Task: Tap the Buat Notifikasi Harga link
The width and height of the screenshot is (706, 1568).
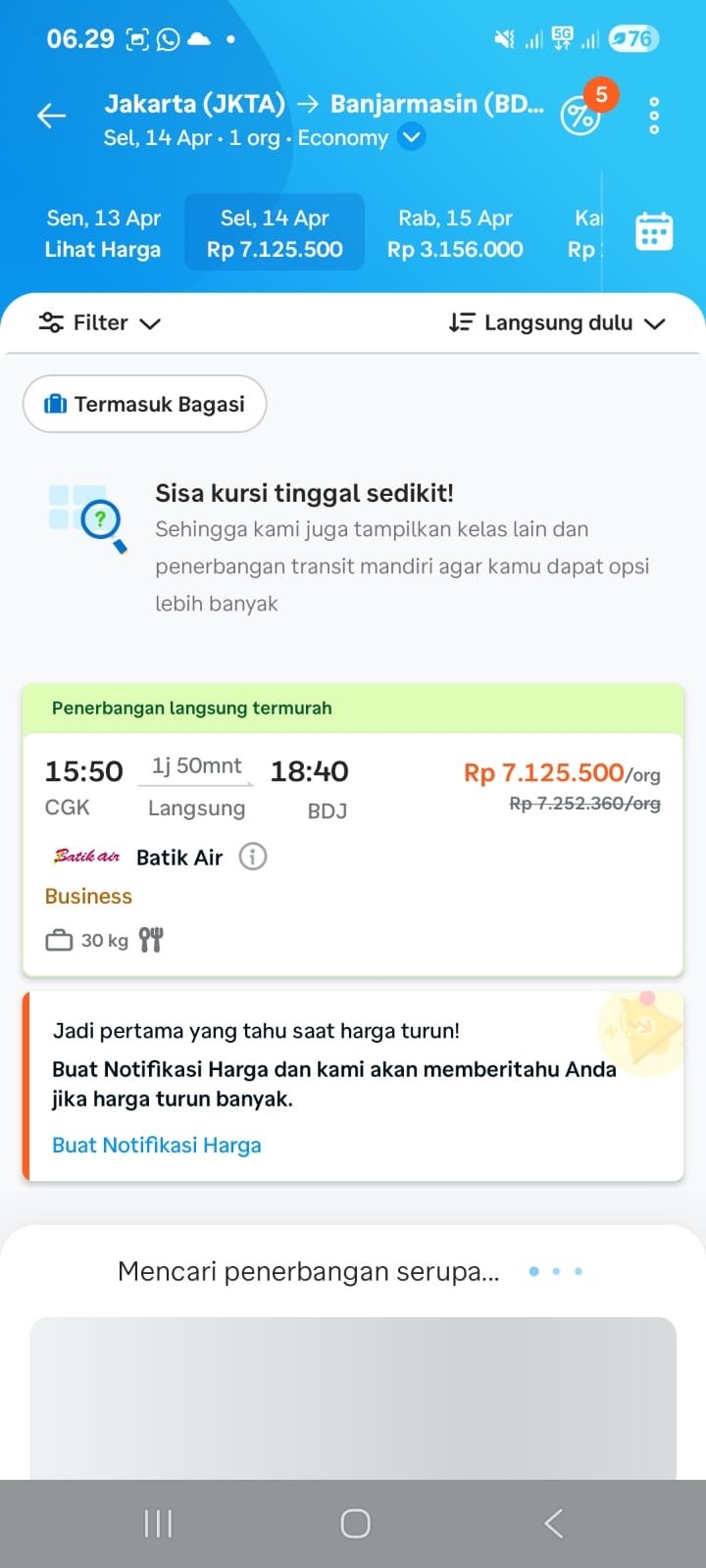Action: tap(157, 1145)
